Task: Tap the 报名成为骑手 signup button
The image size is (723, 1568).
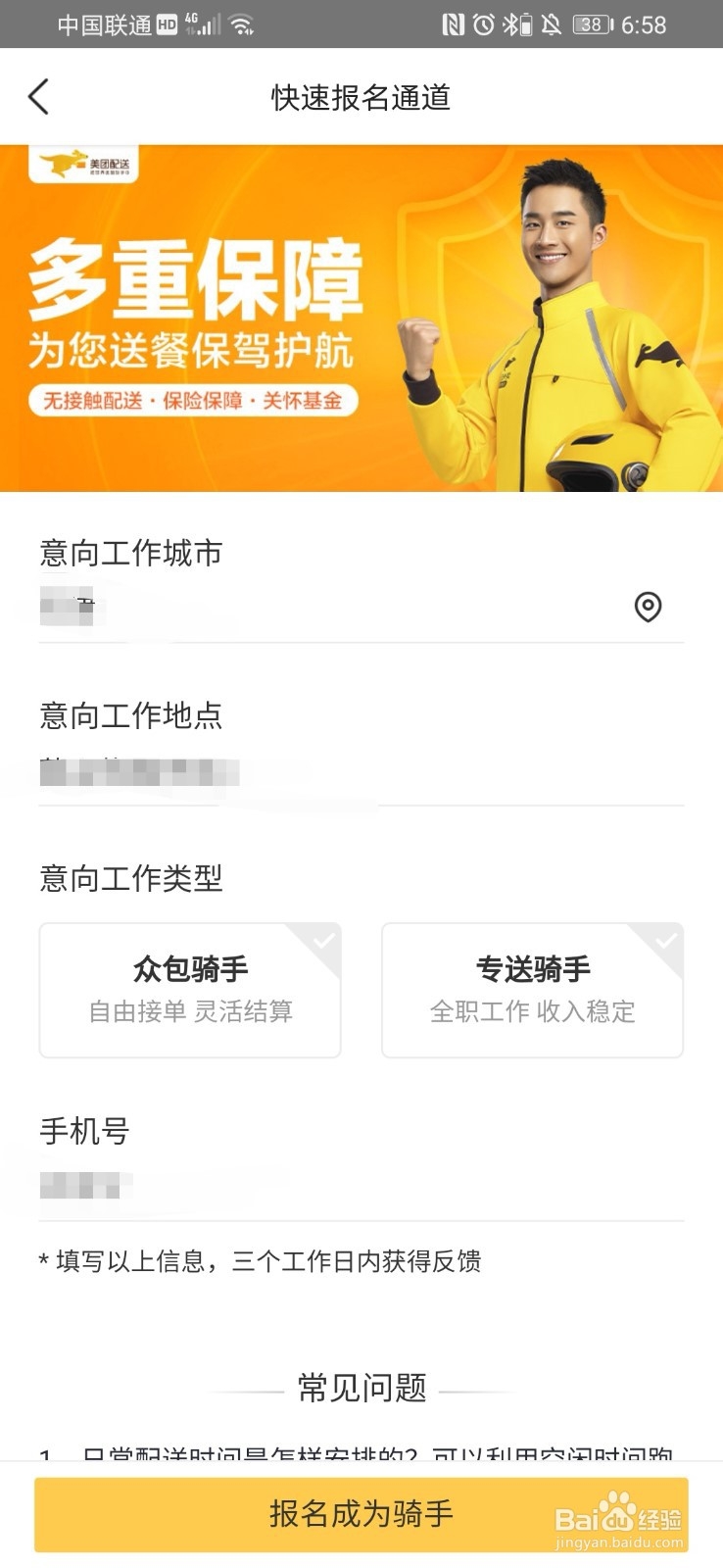Action: click(361, 1514)
